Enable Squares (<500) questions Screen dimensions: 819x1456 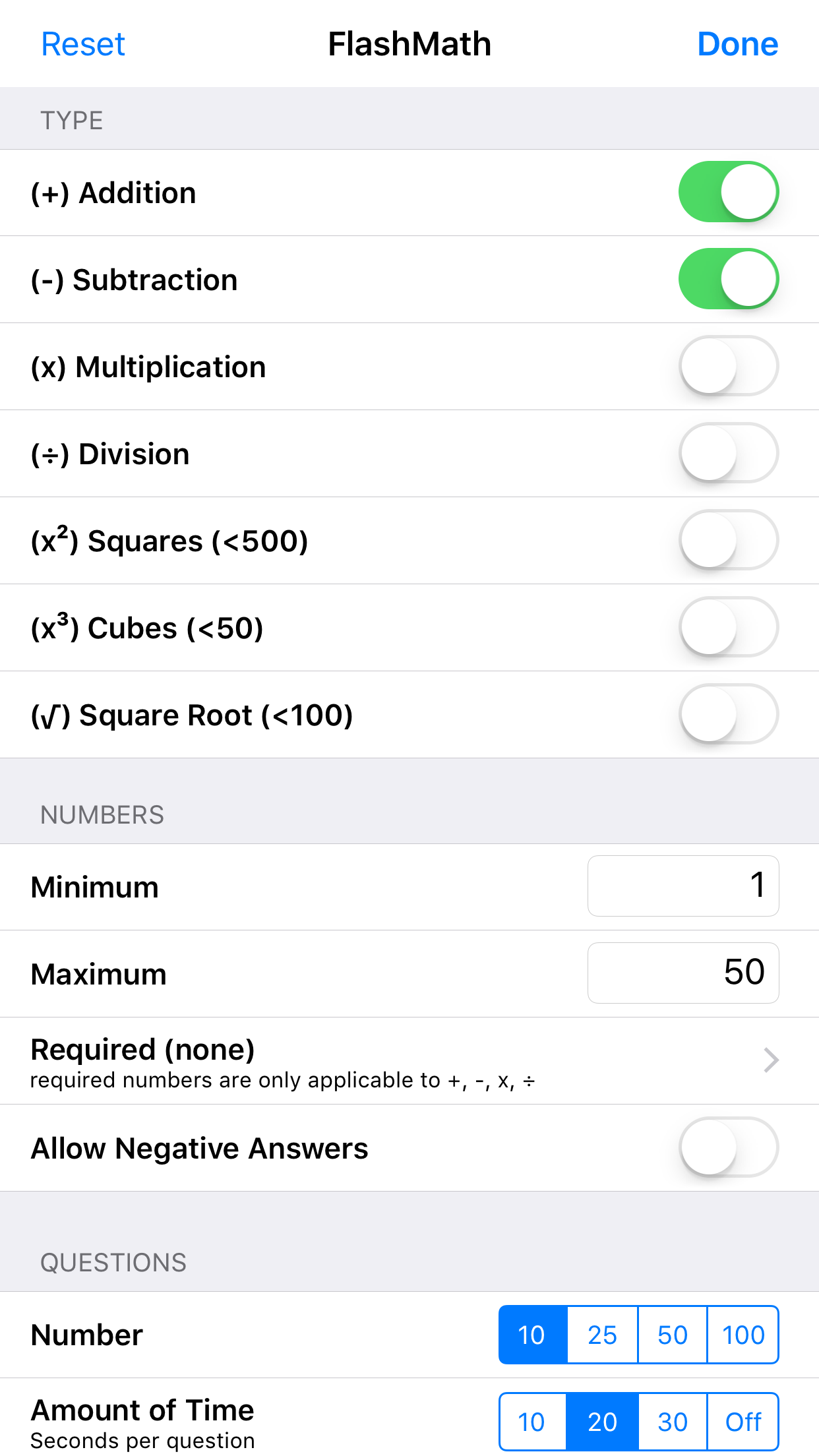pyautogui.click(x=729, y=540)
